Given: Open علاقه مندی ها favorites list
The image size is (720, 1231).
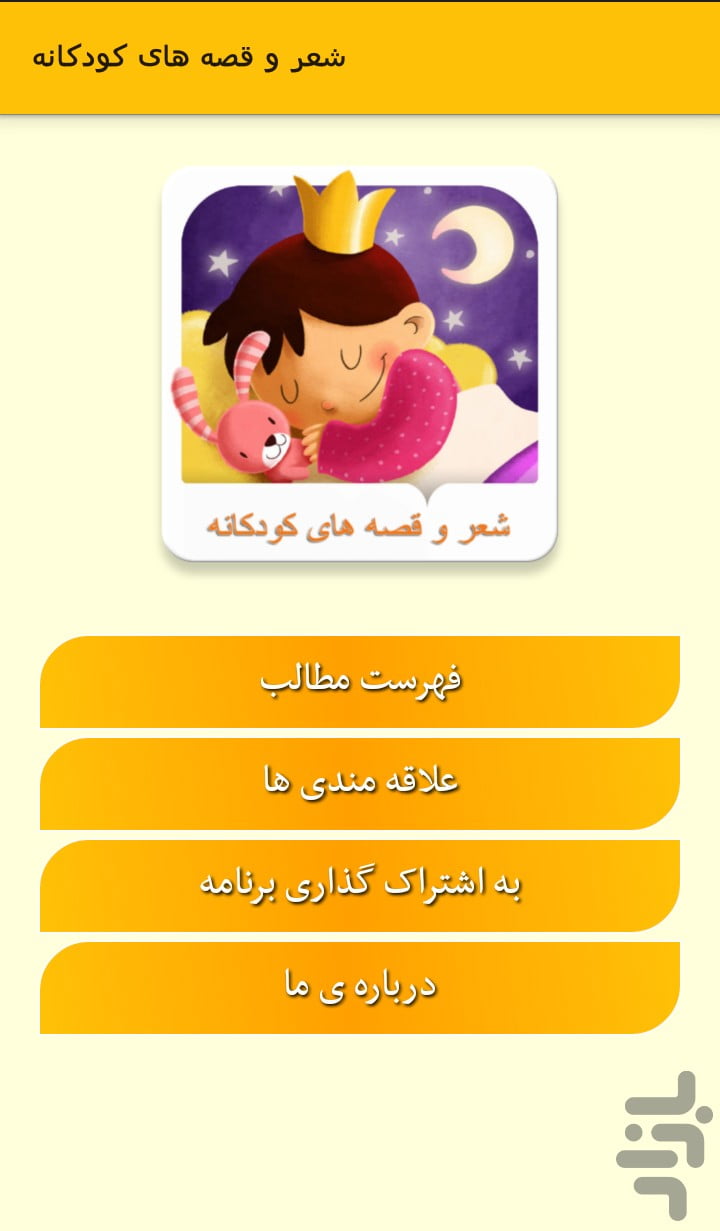Looking at the screenshot, I should tap(360, 784).
